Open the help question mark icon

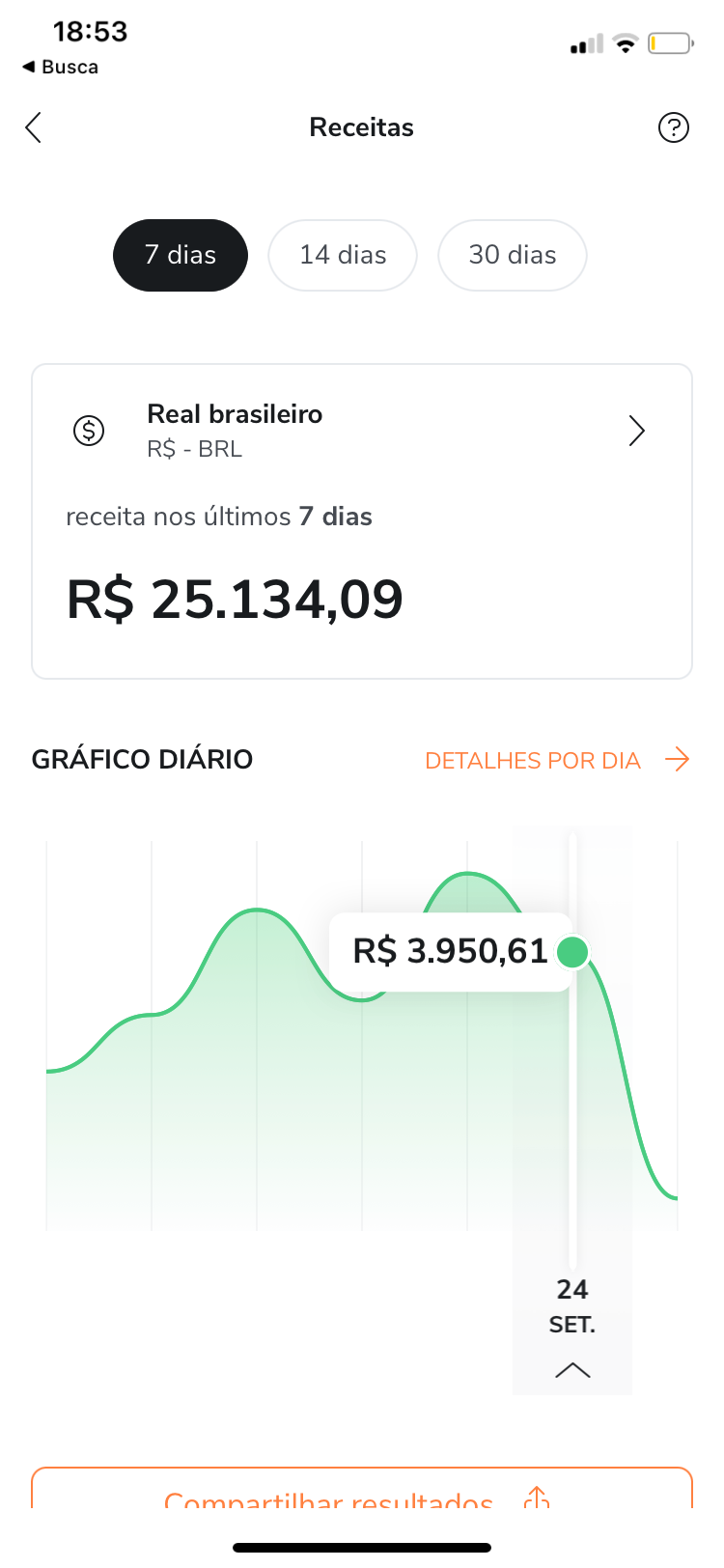click(673, 127)
